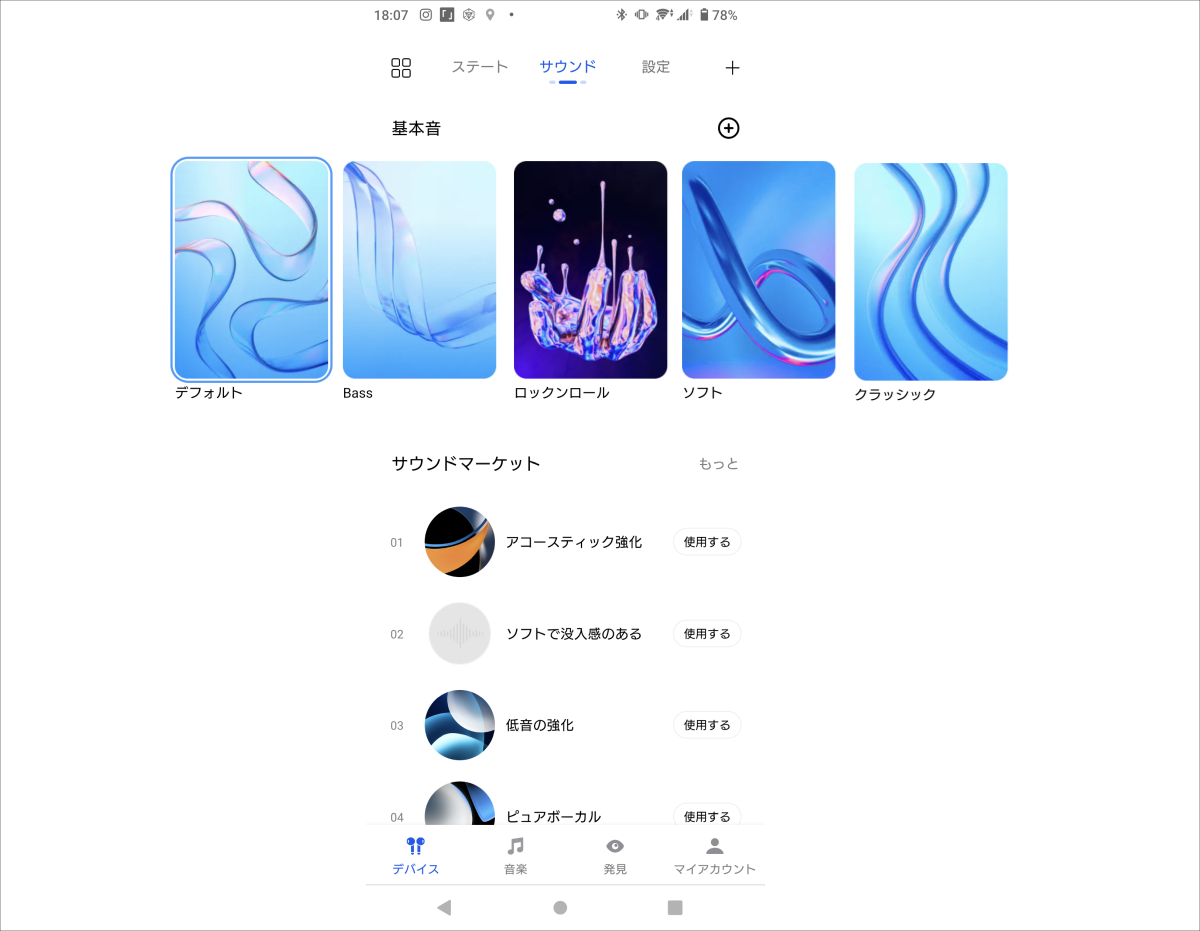The image size is (1200, 931).
Task: Add a new 基本音 preset
Action: click(x=729, y=128)
